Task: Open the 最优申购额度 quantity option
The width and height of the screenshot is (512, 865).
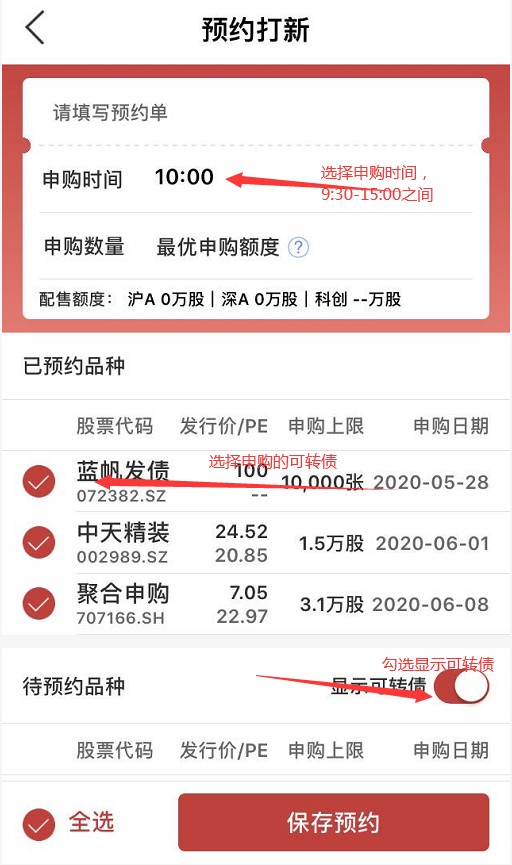Action: (218, 247)
